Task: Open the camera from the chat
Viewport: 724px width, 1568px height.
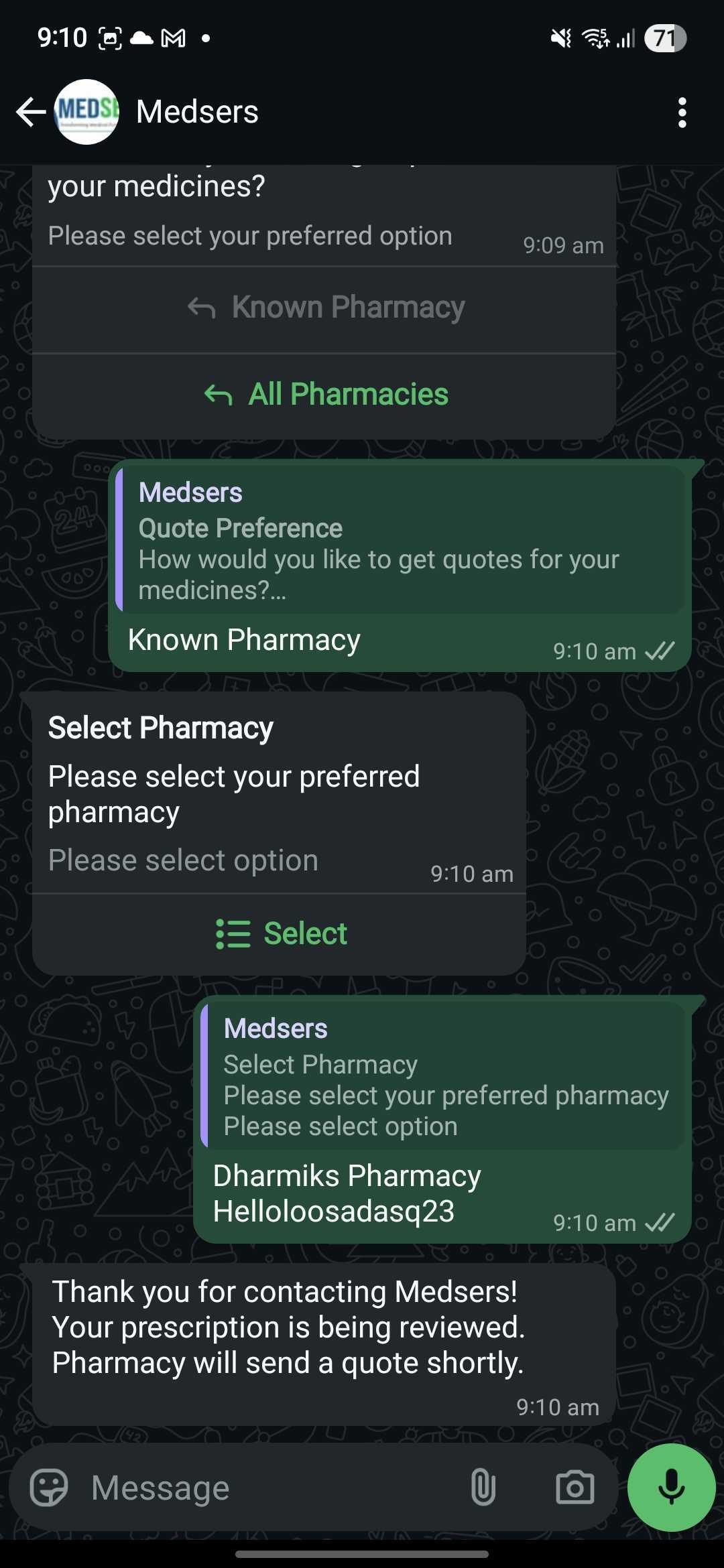Action: pyautogui.click(x=575, y=1488)
